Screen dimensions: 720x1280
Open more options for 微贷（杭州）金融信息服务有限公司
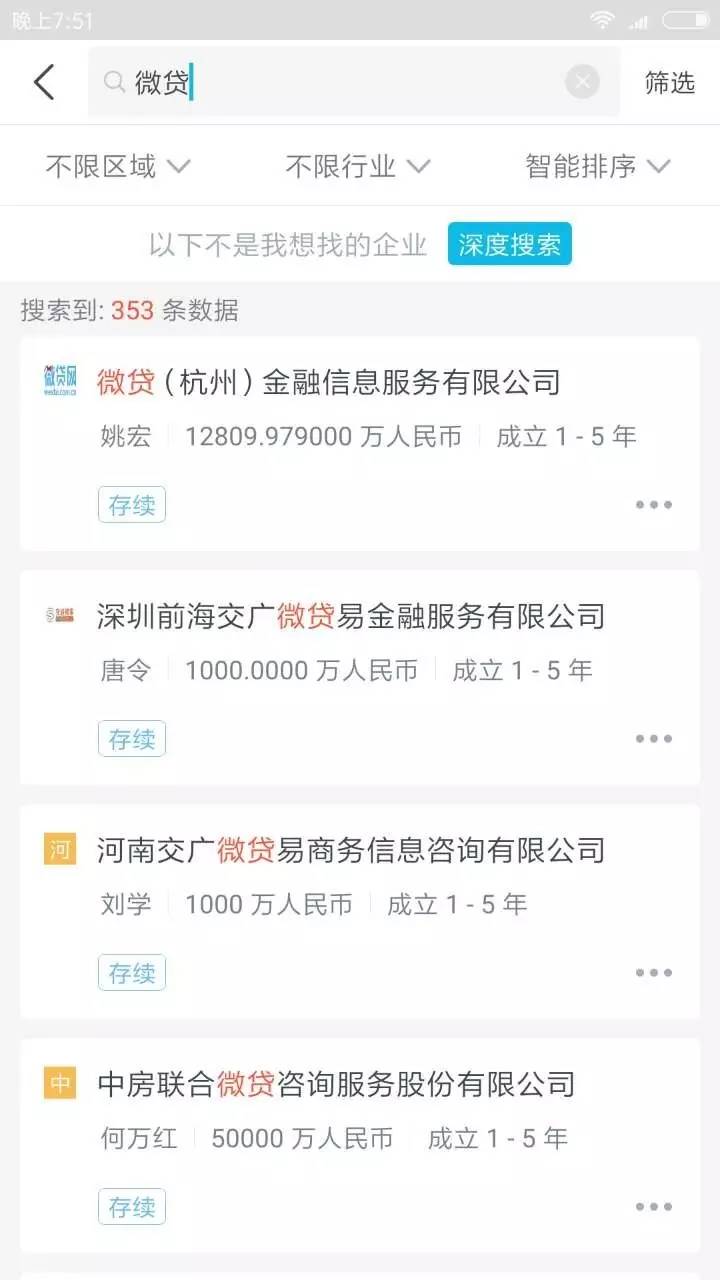tap(654, 505)
